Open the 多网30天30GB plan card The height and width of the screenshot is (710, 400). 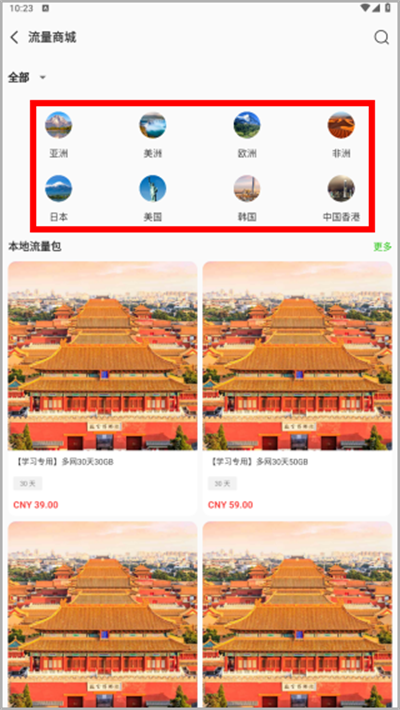tap(103, 389)
